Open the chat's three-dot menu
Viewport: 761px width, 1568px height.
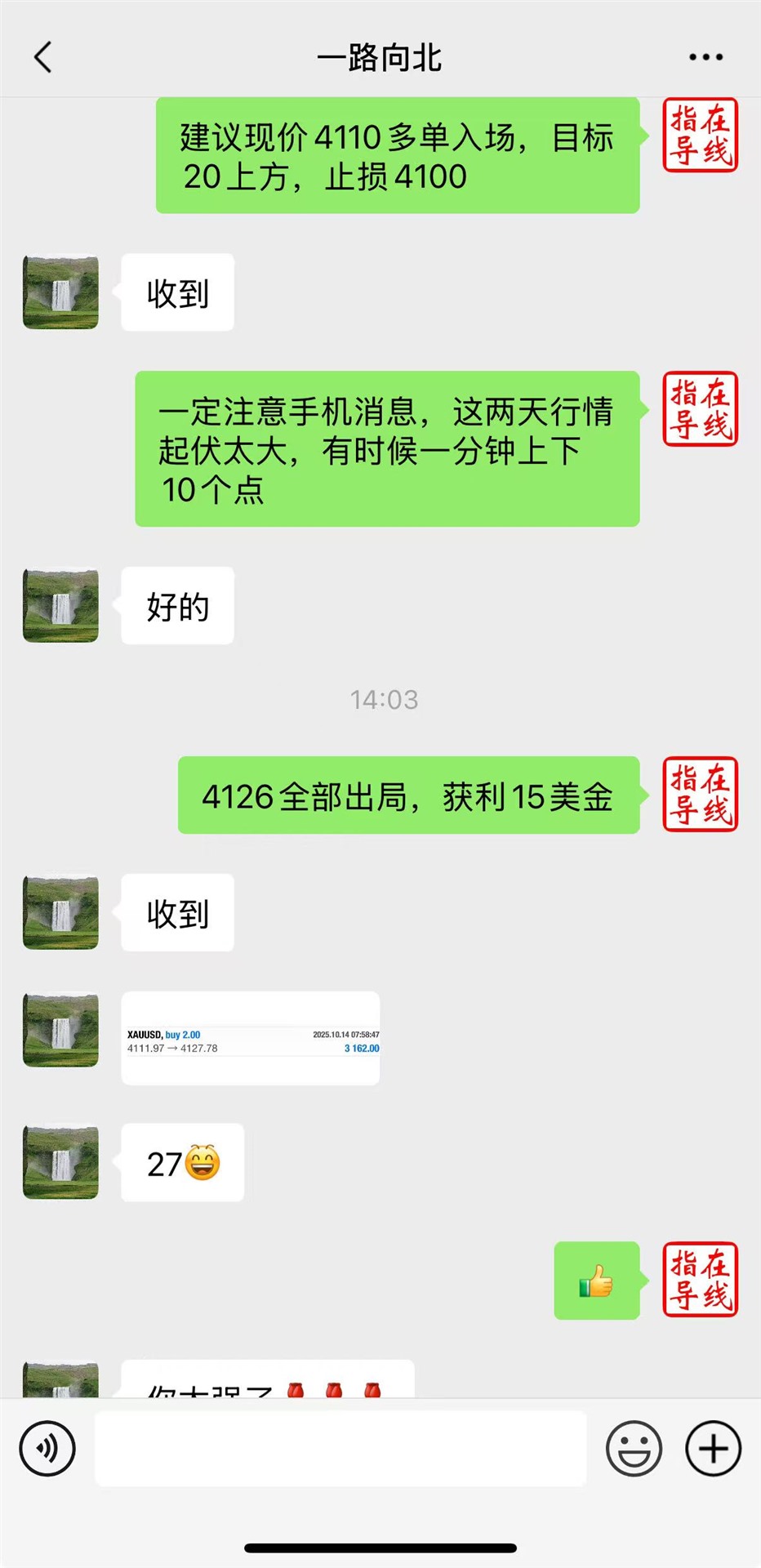pyautogui.click(x=705, y=57)
